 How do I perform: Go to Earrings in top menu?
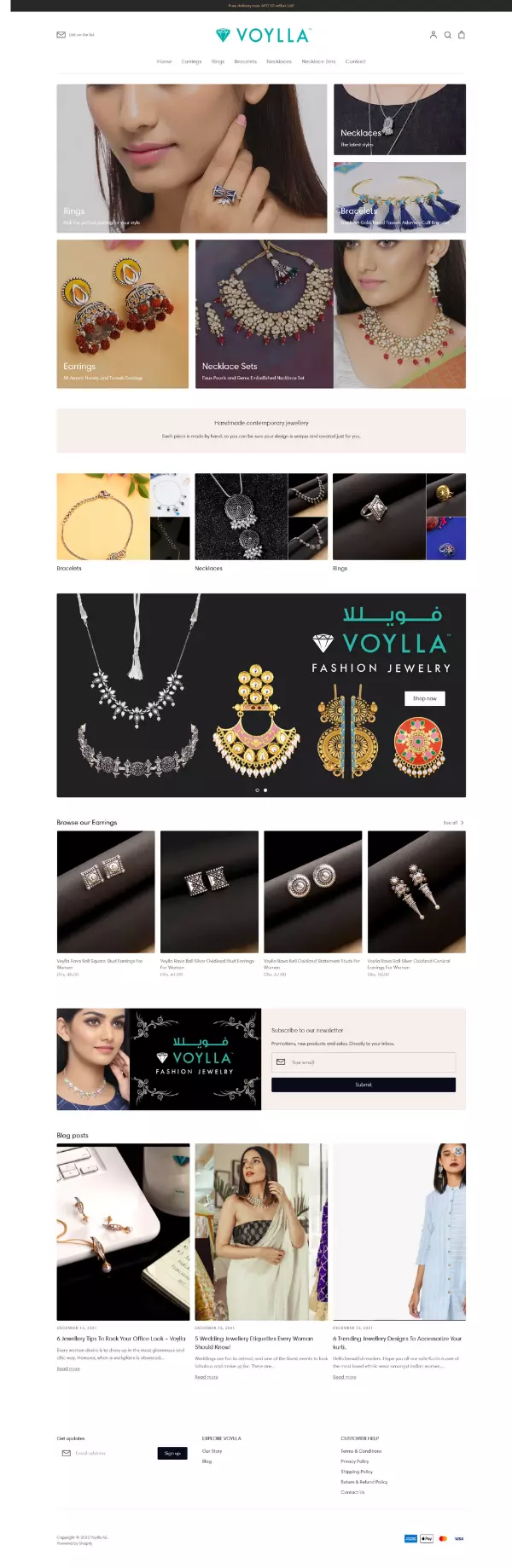pyautogui.click(x=191, y=61)
